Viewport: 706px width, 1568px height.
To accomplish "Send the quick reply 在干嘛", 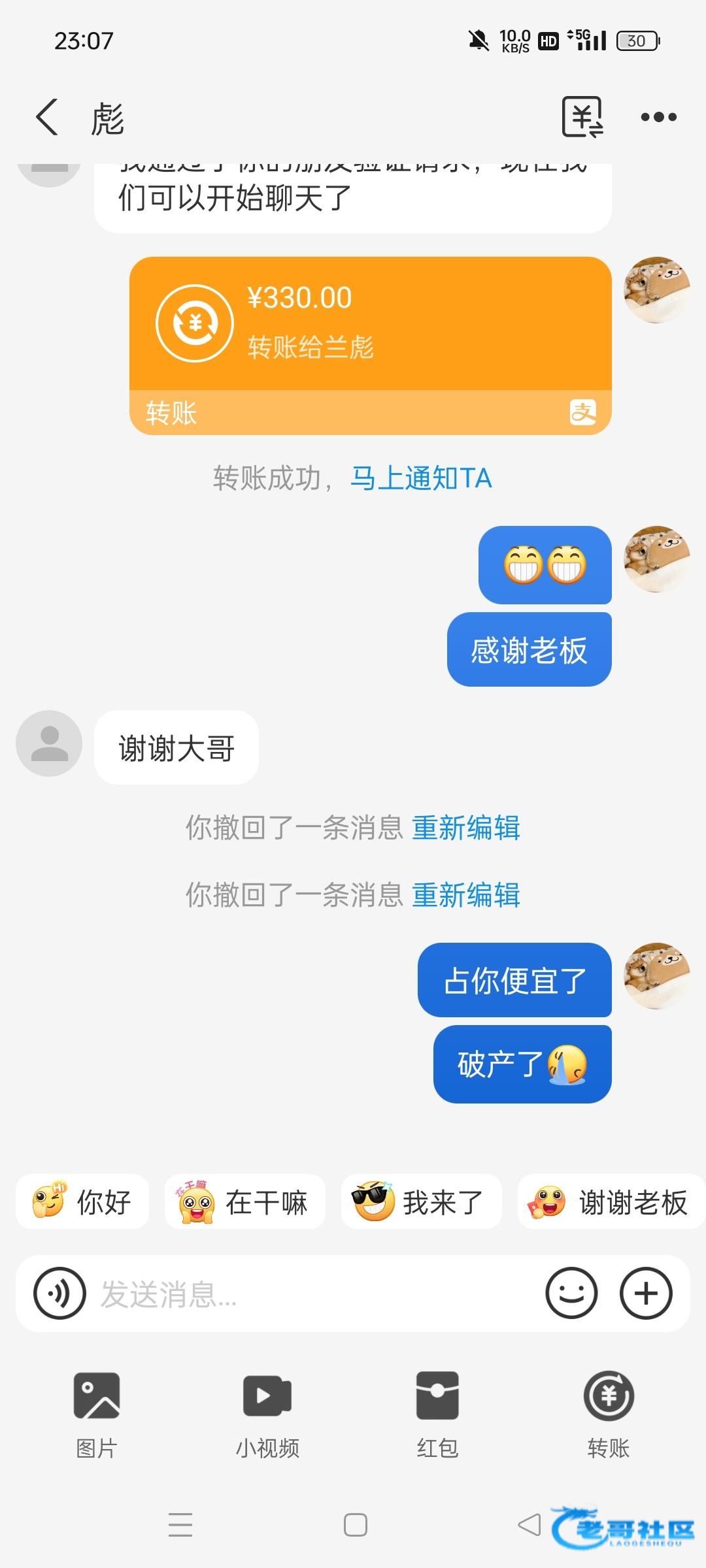I will click(244, 1202).
